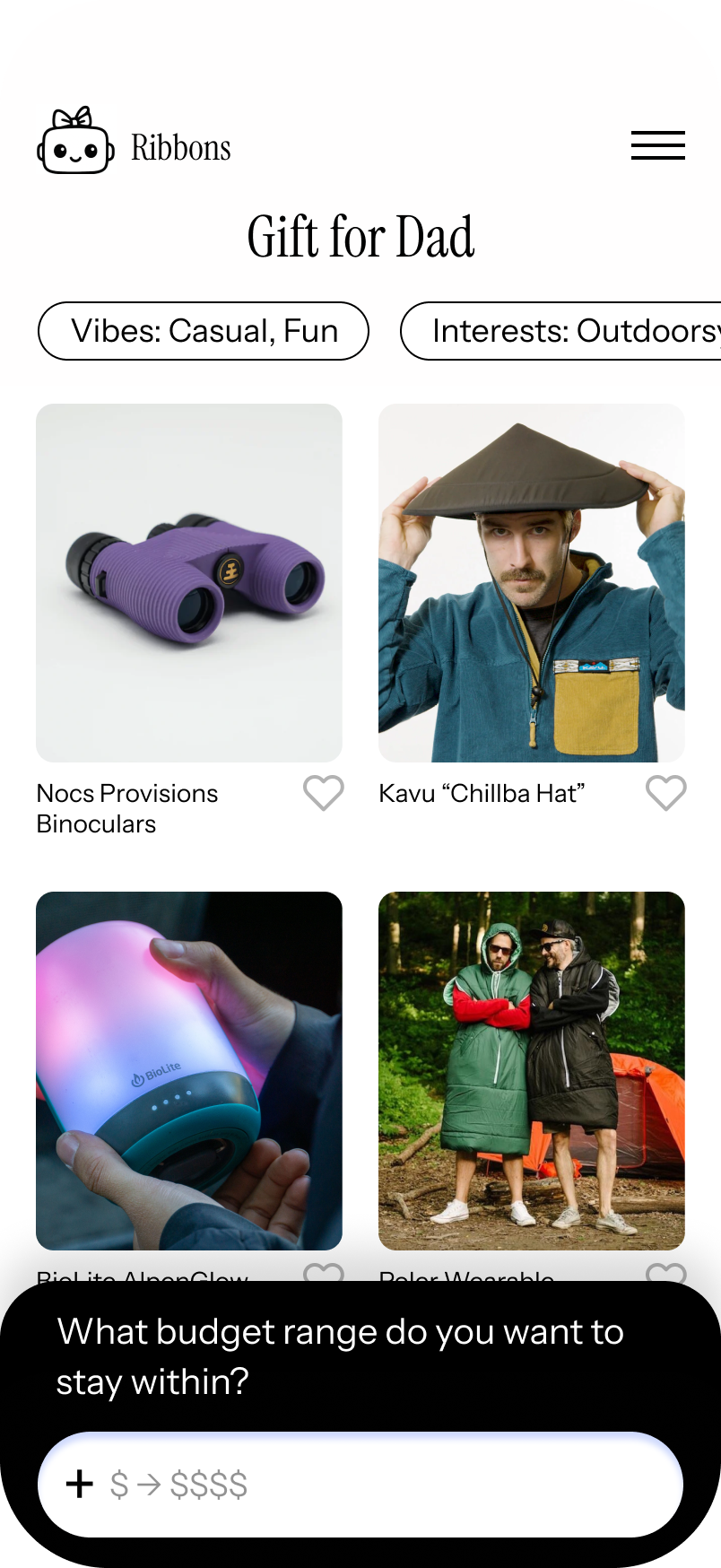The width and height of the screenshot is (721, 1568).
Task: Open the Kavu Chillba Hat product
Action: (532, 583)
